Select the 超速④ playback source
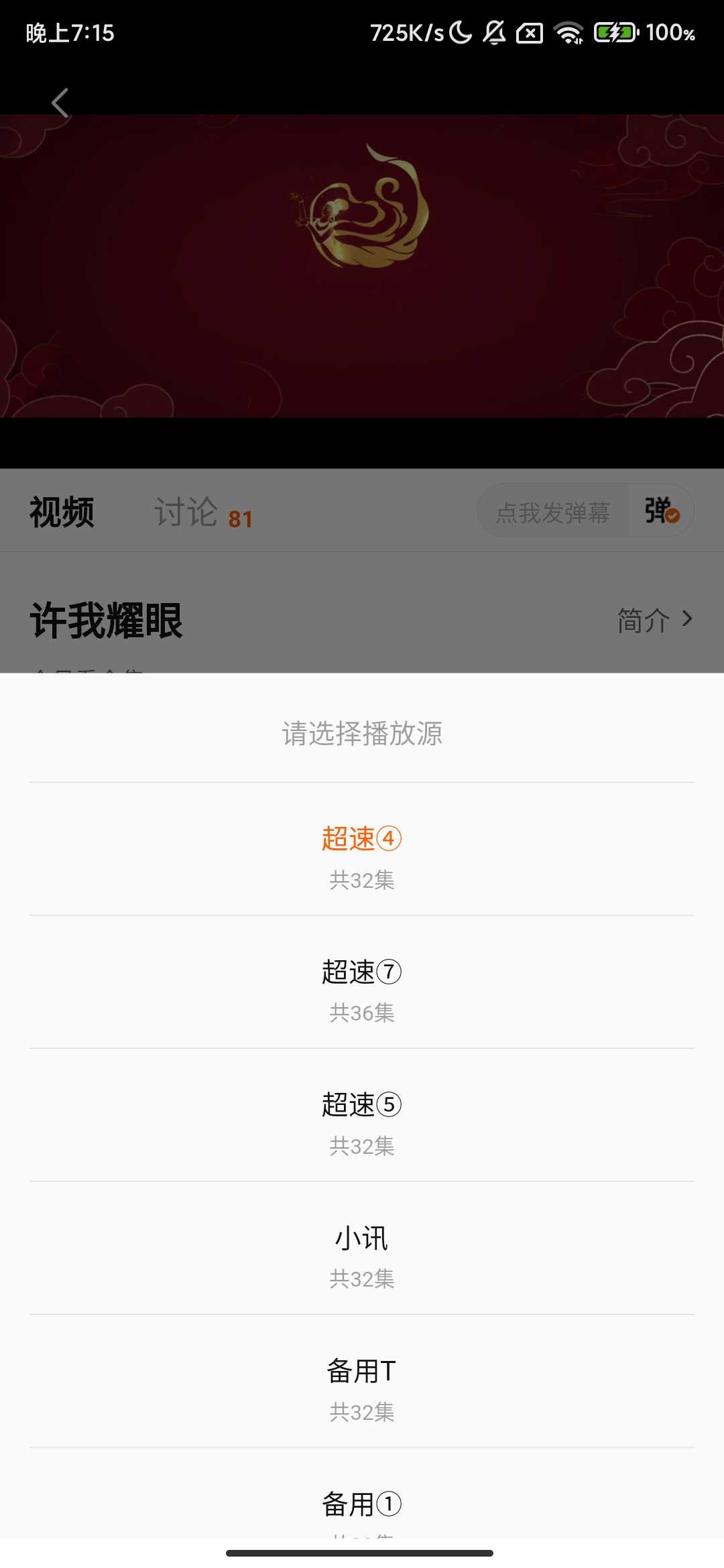Viewport: 724px width, 1568px height. (362, 850)
